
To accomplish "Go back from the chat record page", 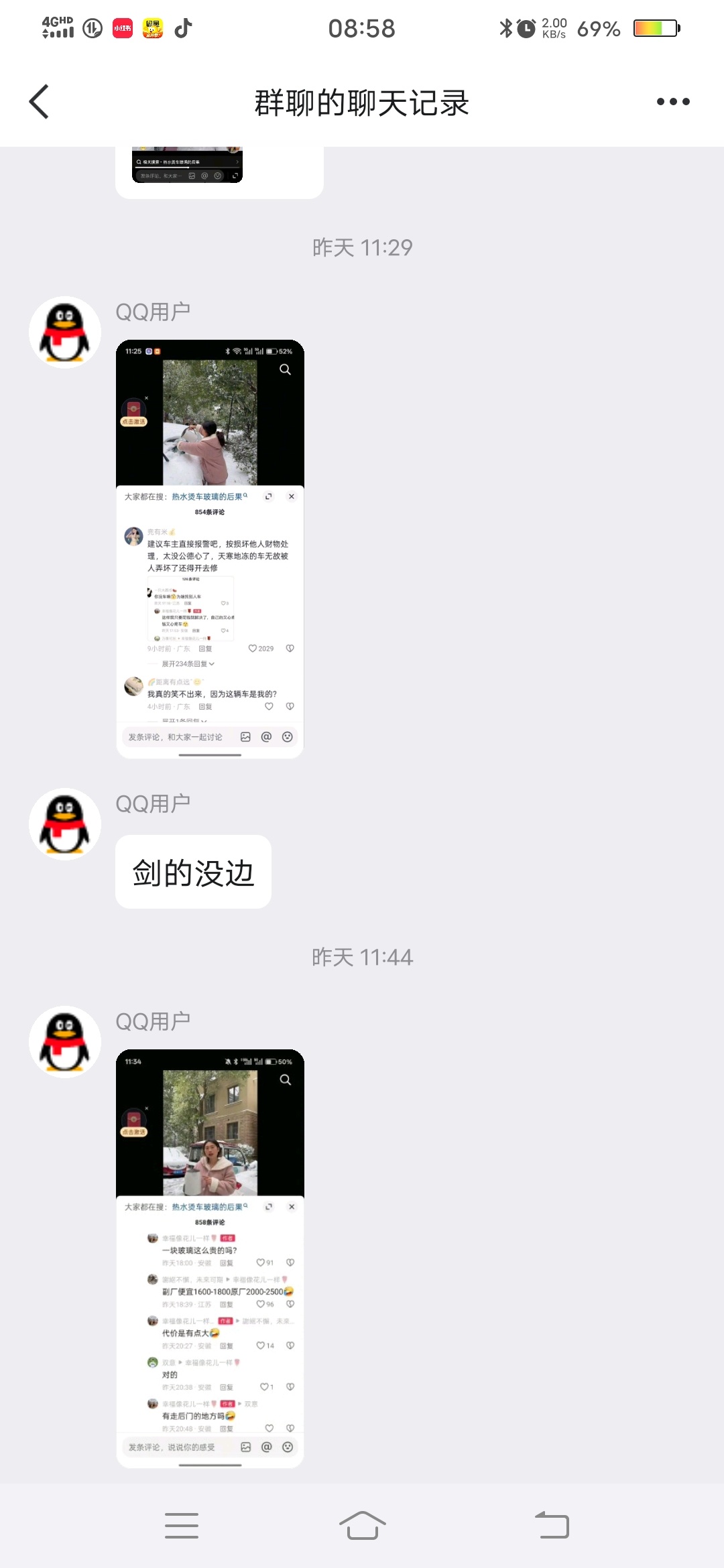I will 39,102.
